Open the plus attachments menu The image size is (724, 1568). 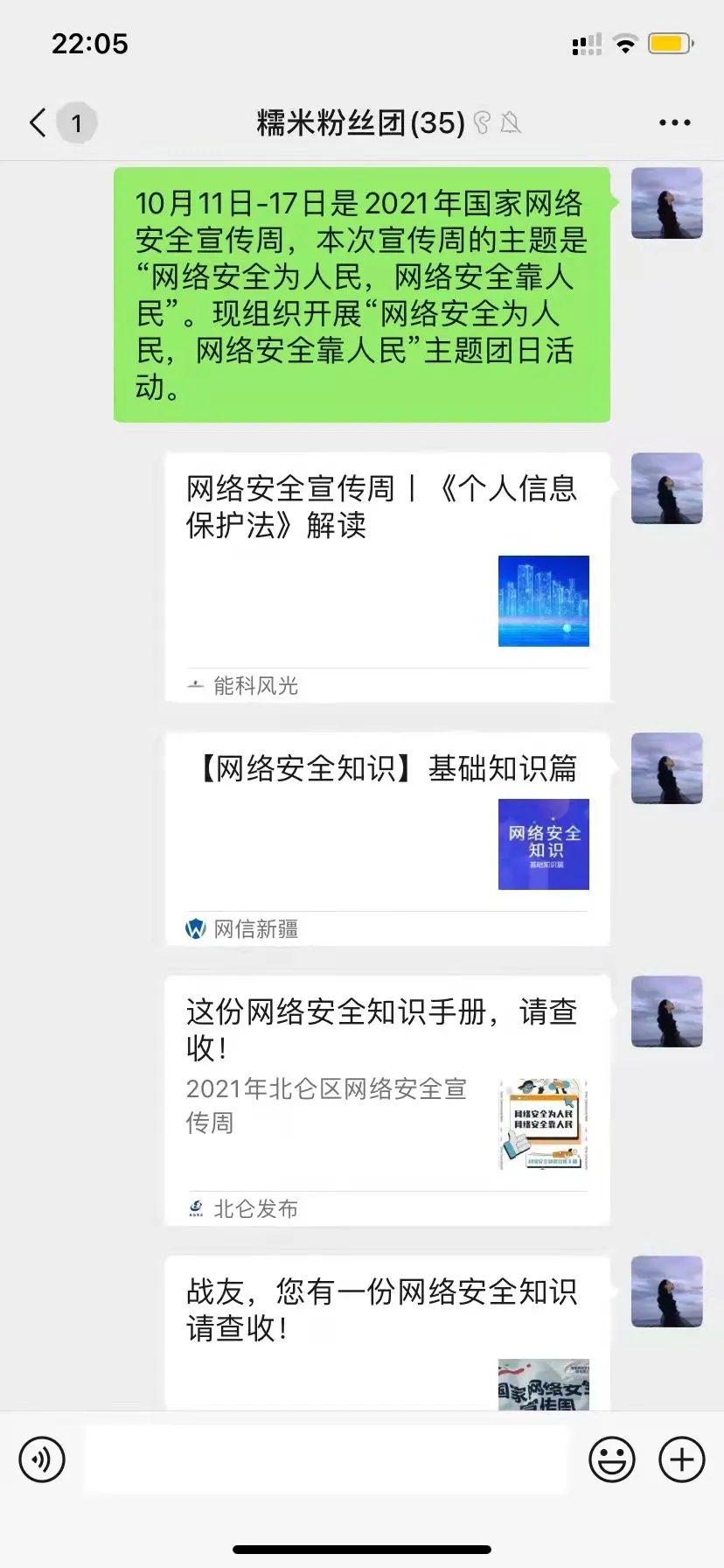coord(682,1459)
